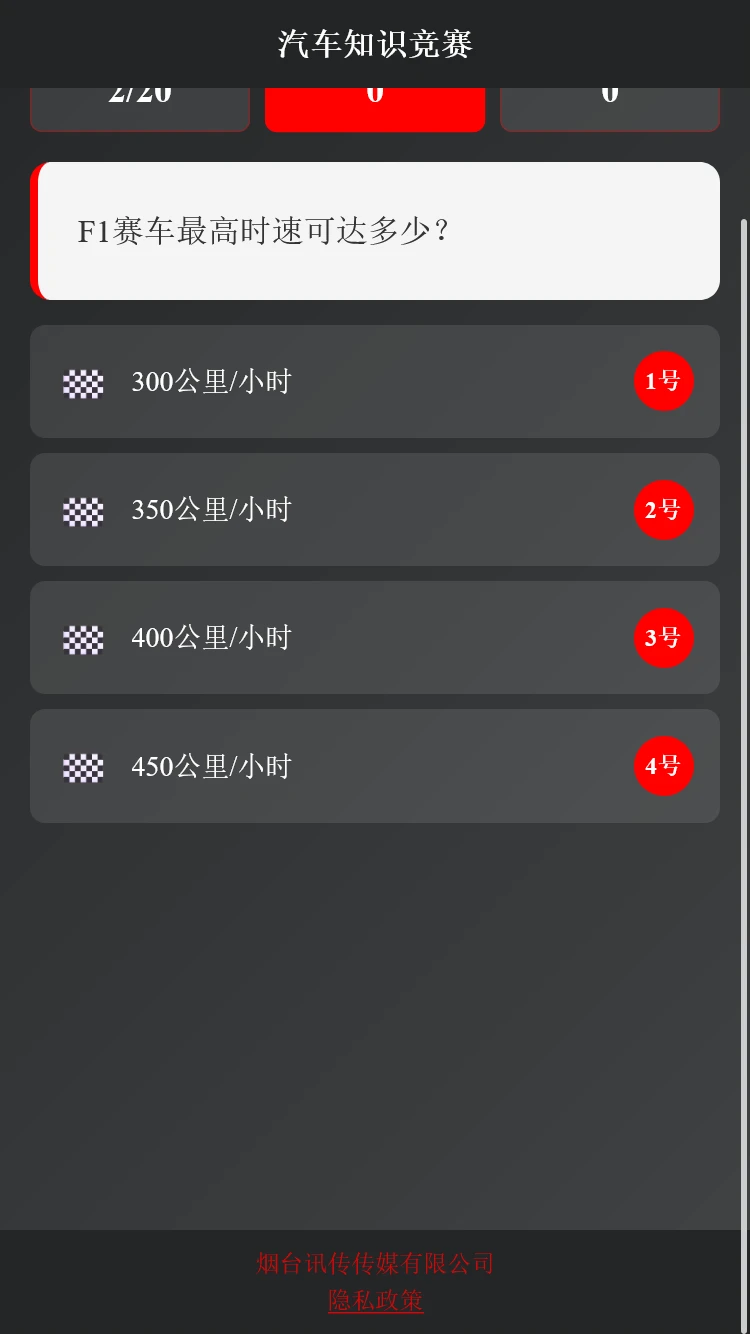The image size is (752, 1336).
Task: Open the 隐私政策 link
Action: click(375, 1300)
